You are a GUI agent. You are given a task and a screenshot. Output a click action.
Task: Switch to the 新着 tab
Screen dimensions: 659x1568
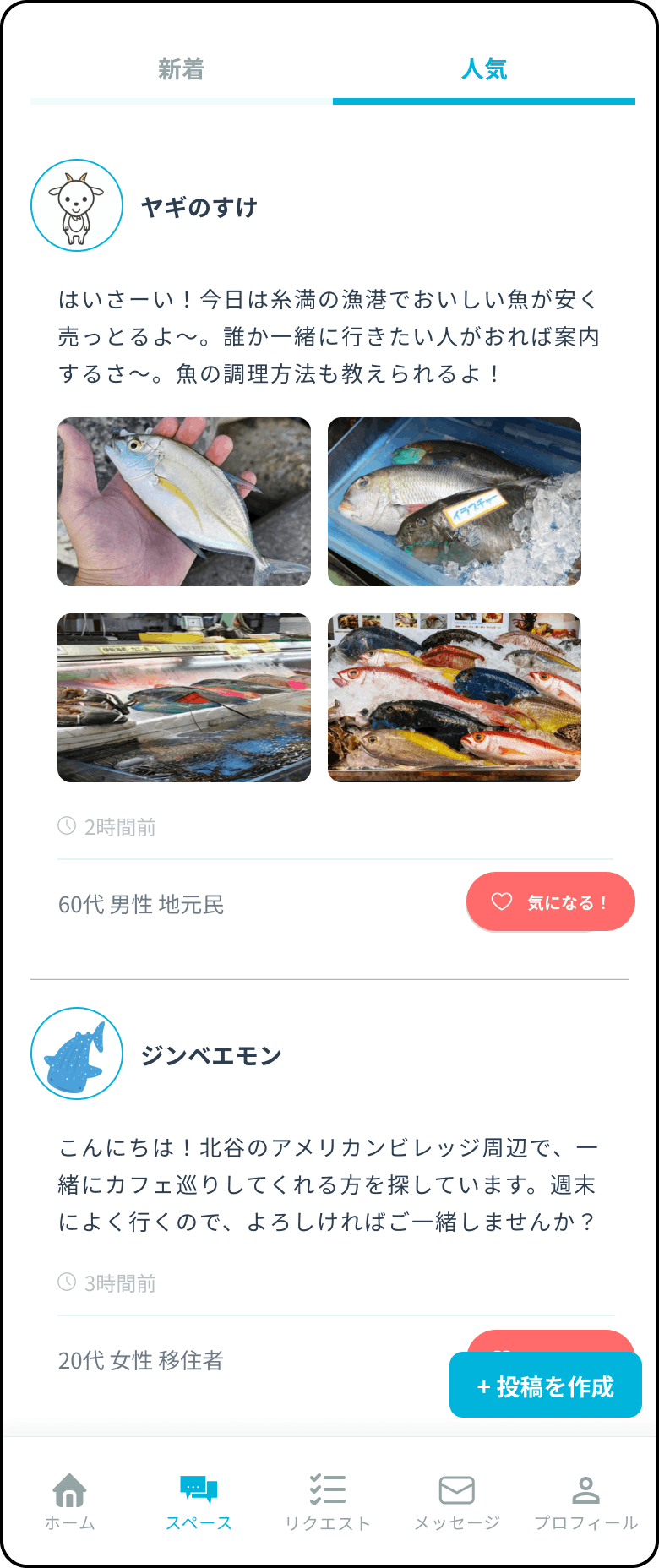(181, 70)
